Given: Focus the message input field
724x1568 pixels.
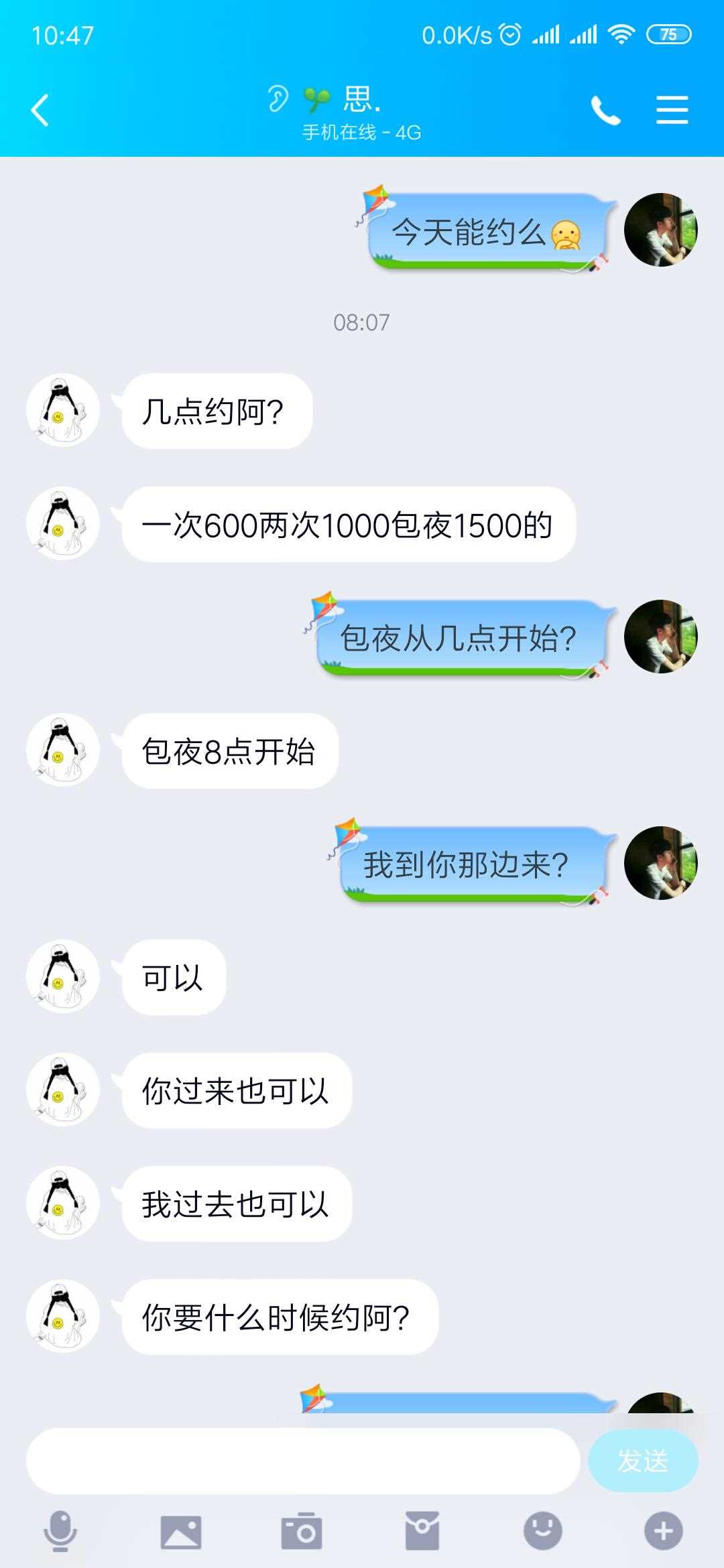Looking at the screenshot, I should click(302, 1461).
